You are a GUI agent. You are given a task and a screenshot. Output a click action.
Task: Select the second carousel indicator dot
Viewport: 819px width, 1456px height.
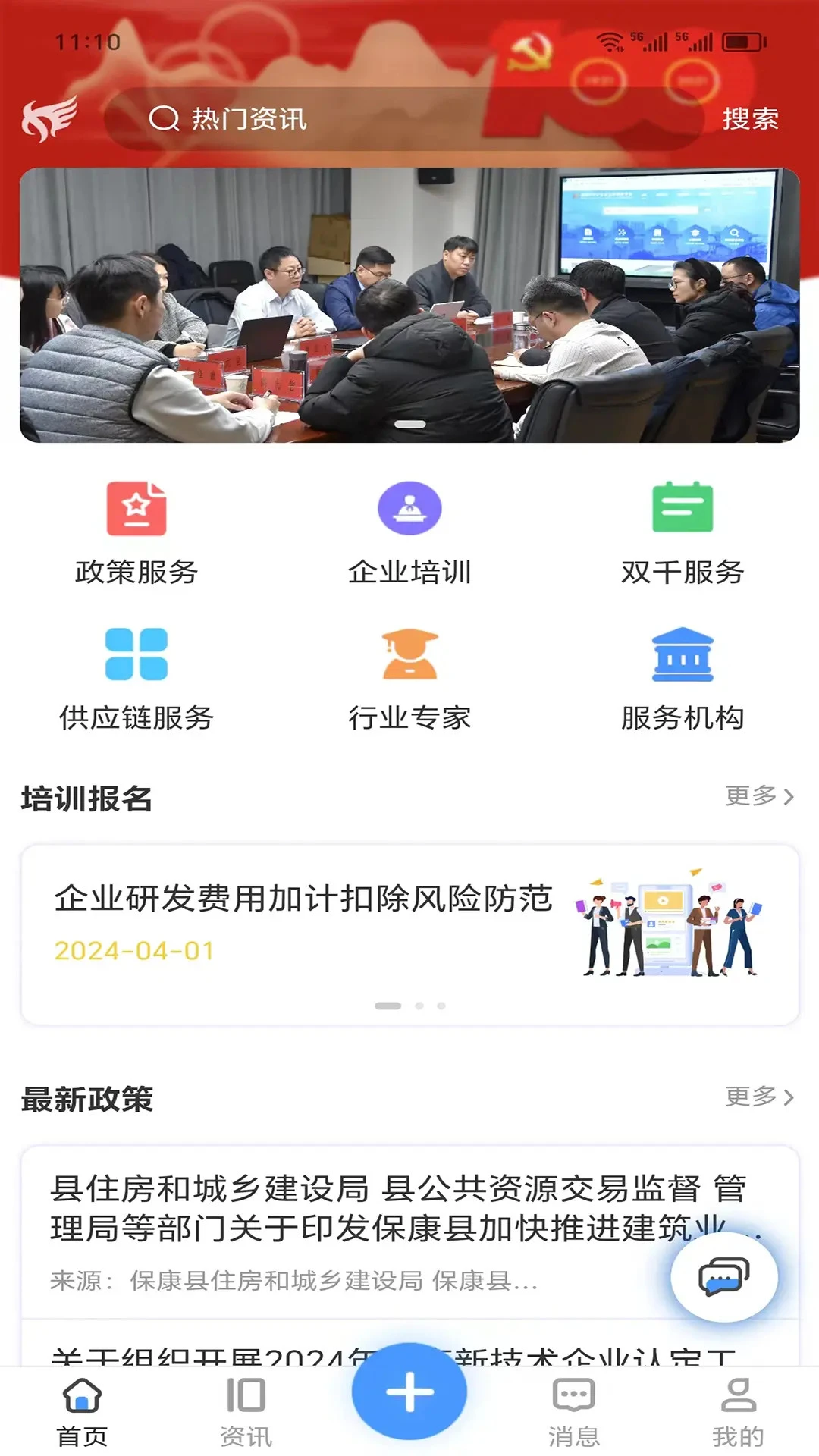click(418, 1006)
